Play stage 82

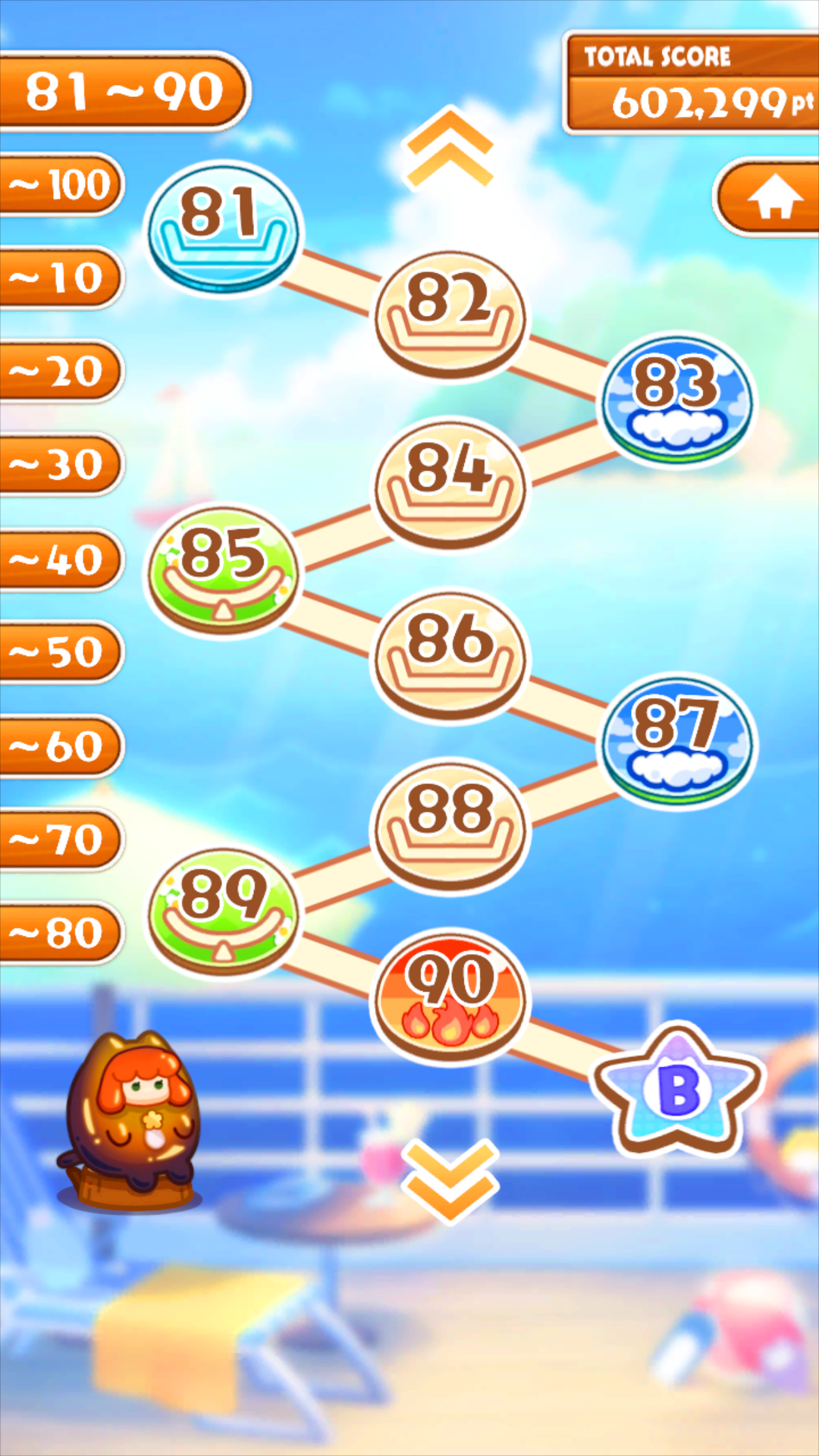[x=450, y=315]
